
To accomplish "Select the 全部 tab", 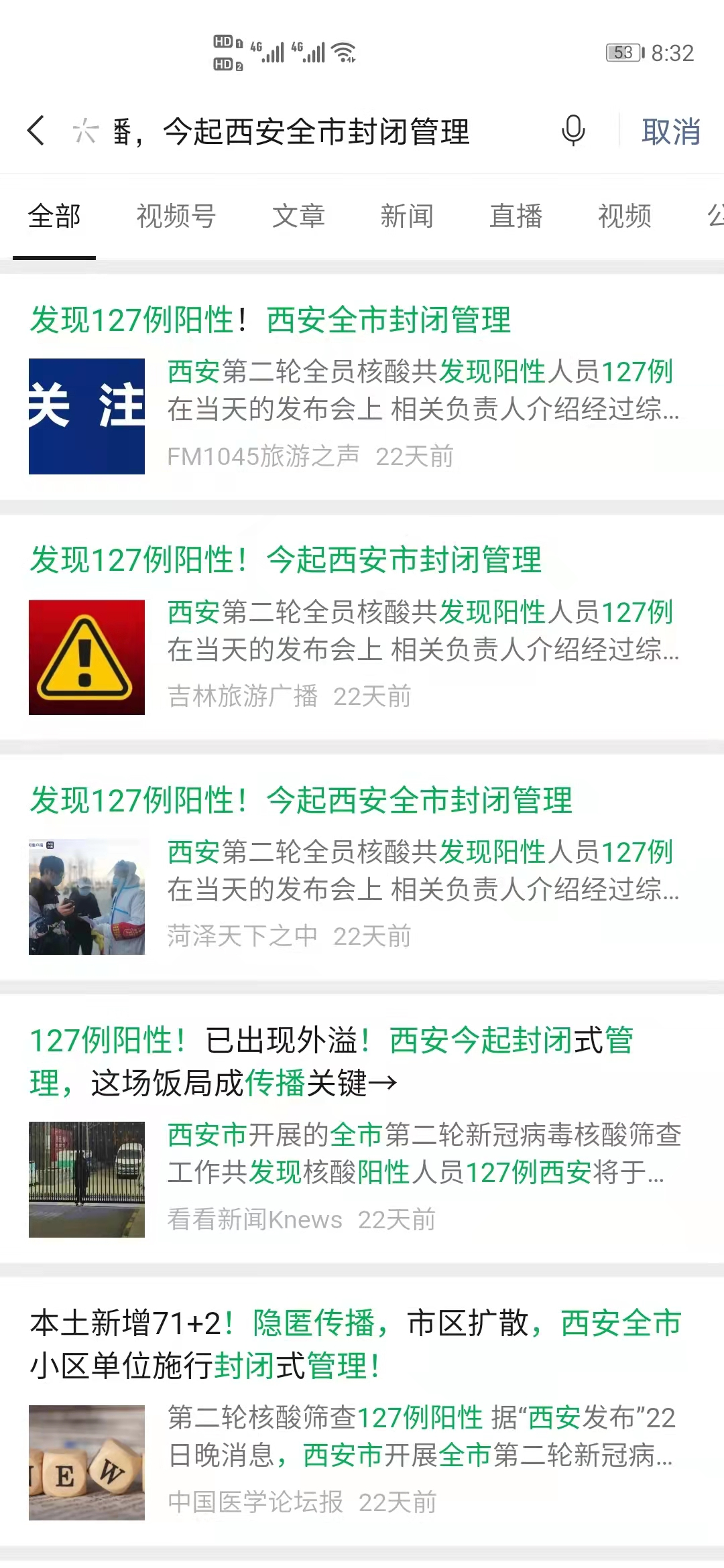I will (x=54, y=216).
